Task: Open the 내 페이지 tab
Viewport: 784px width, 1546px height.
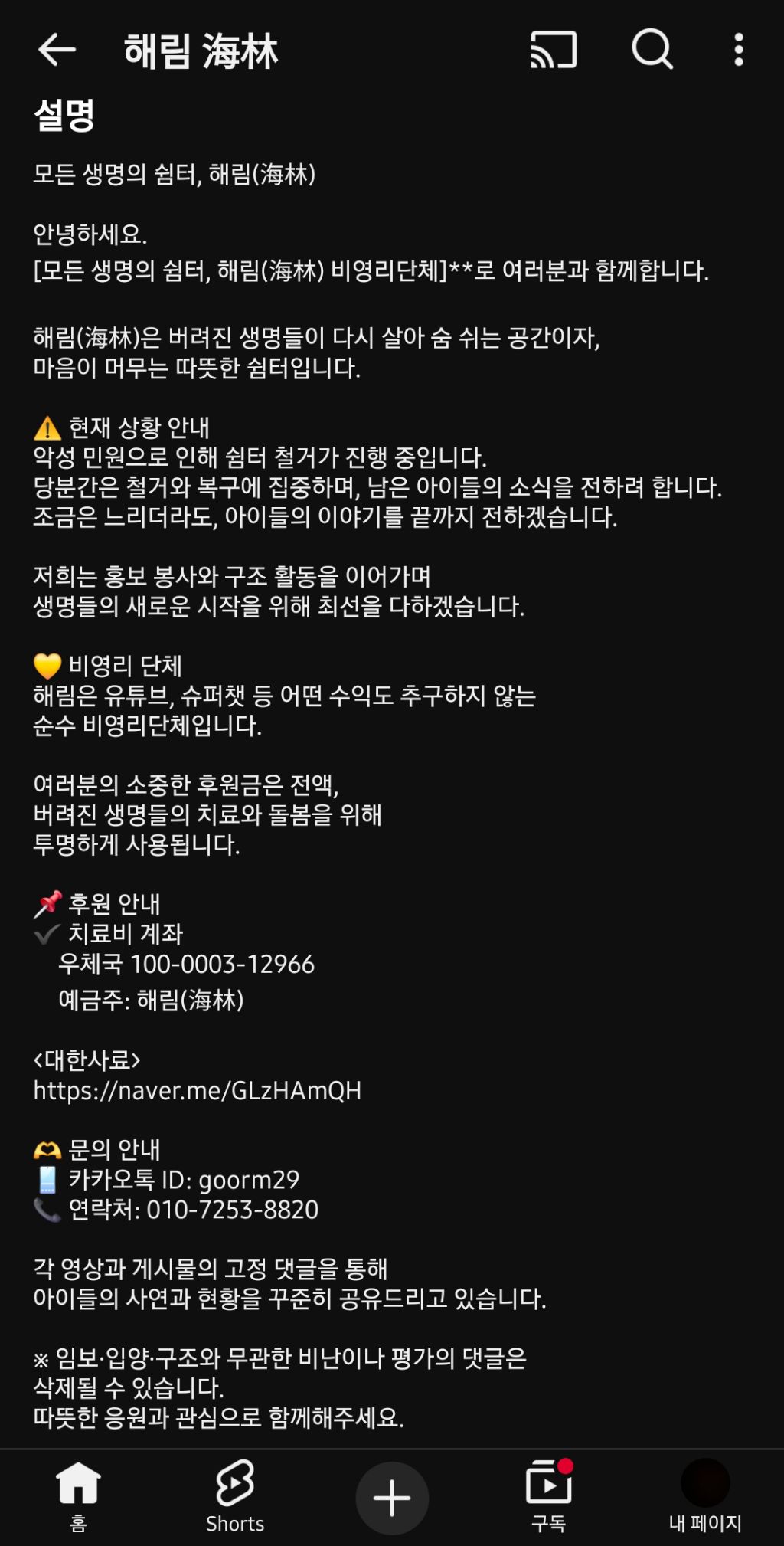Action: coord(705,1495)
